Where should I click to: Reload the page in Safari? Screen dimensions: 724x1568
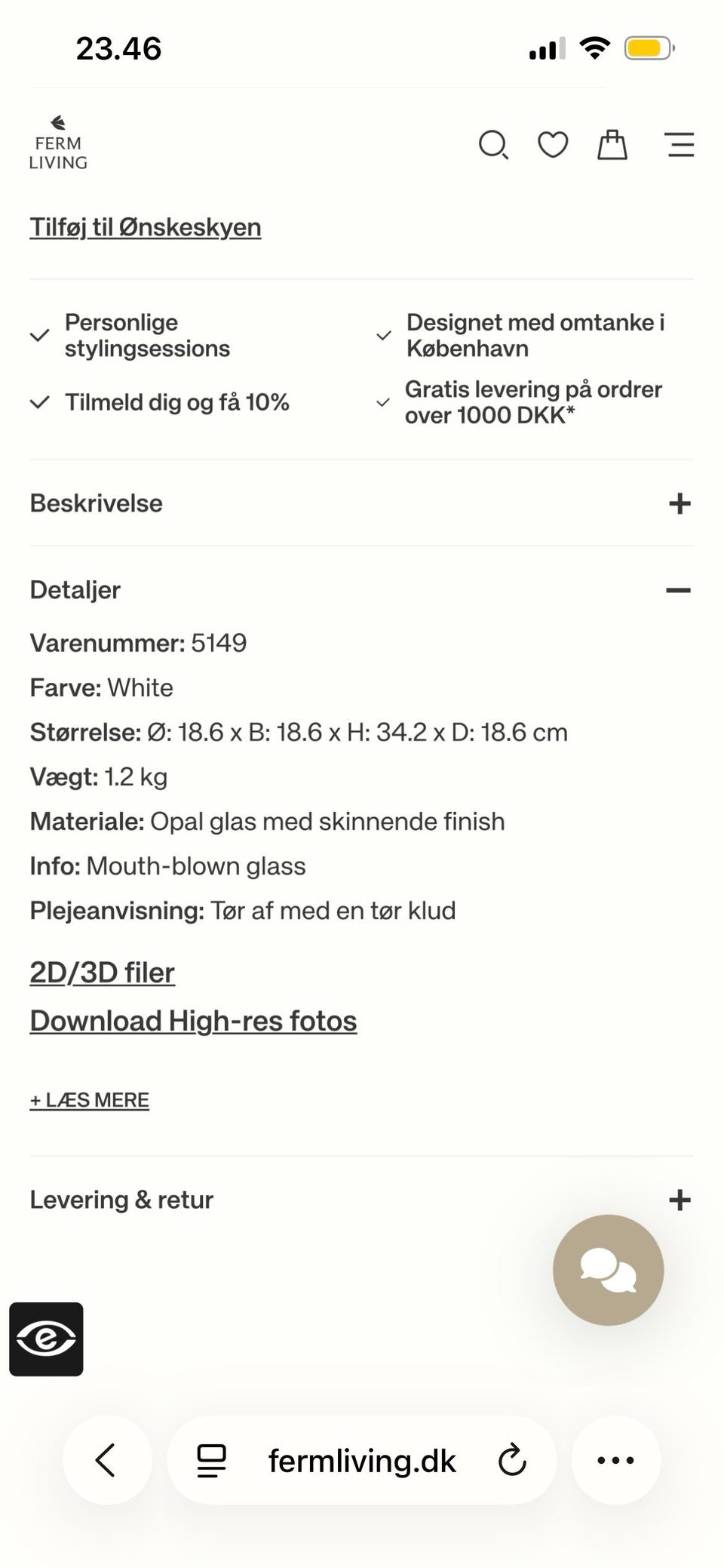(x=512, y=1460)
